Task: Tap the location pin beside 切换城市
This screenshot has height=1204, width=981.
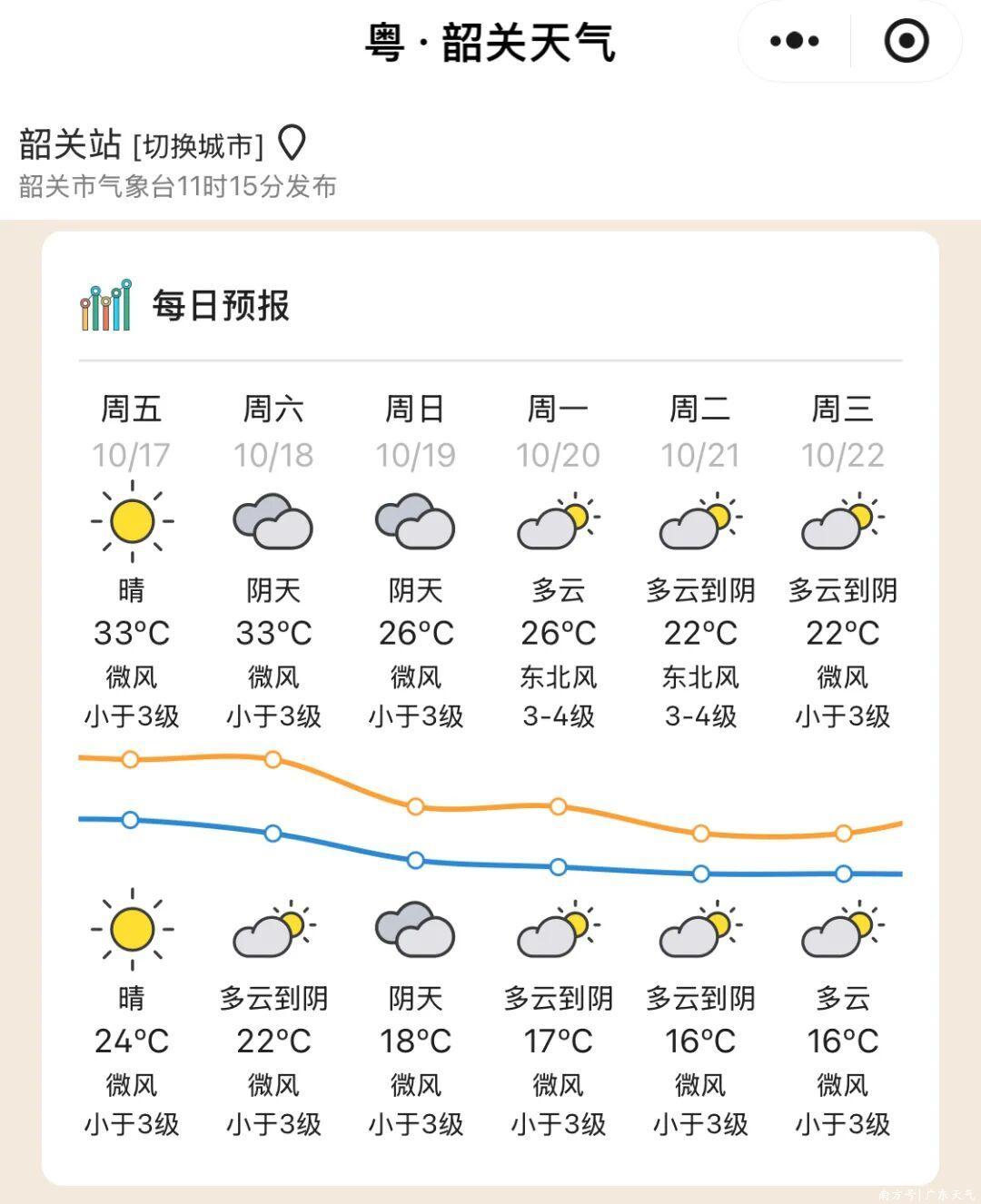Action: pyautogui.click(x=292, y=143)
